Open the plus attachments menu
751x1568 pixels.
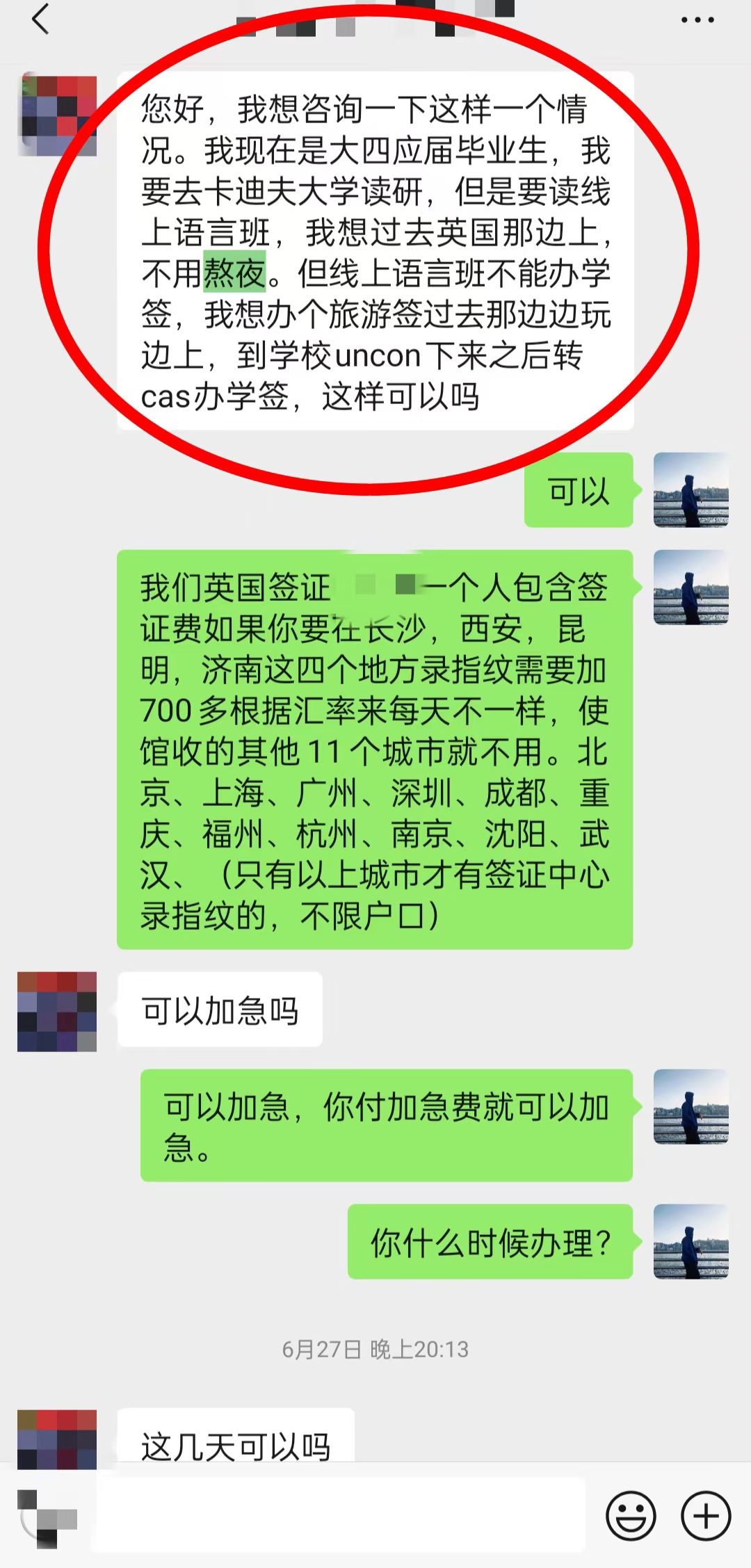coord(706,1515)
